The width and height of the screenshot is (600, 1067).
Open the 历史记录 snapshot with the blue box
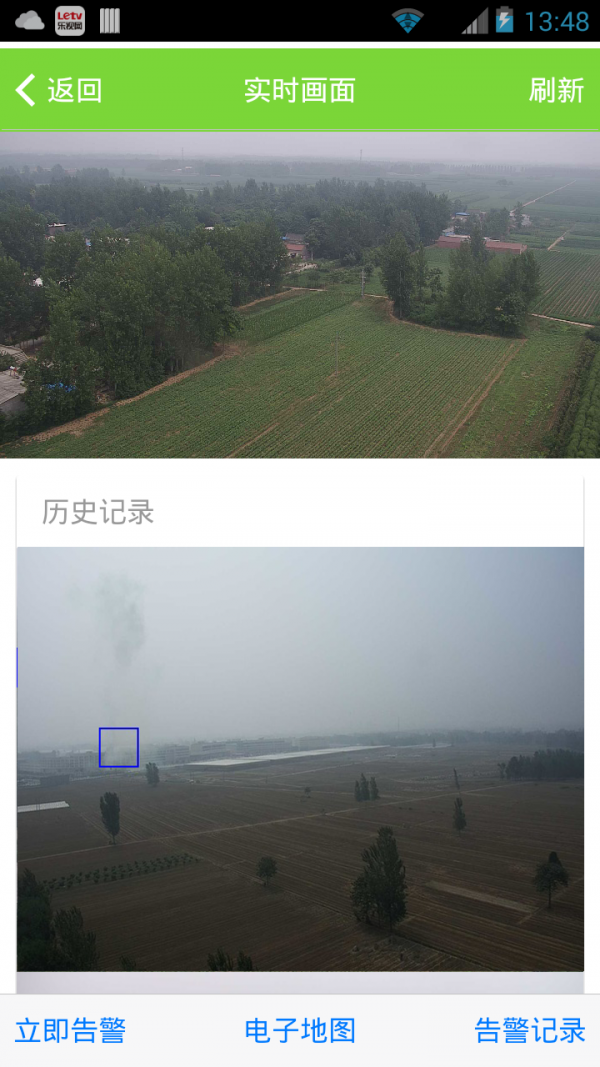[x=300, y=758]
